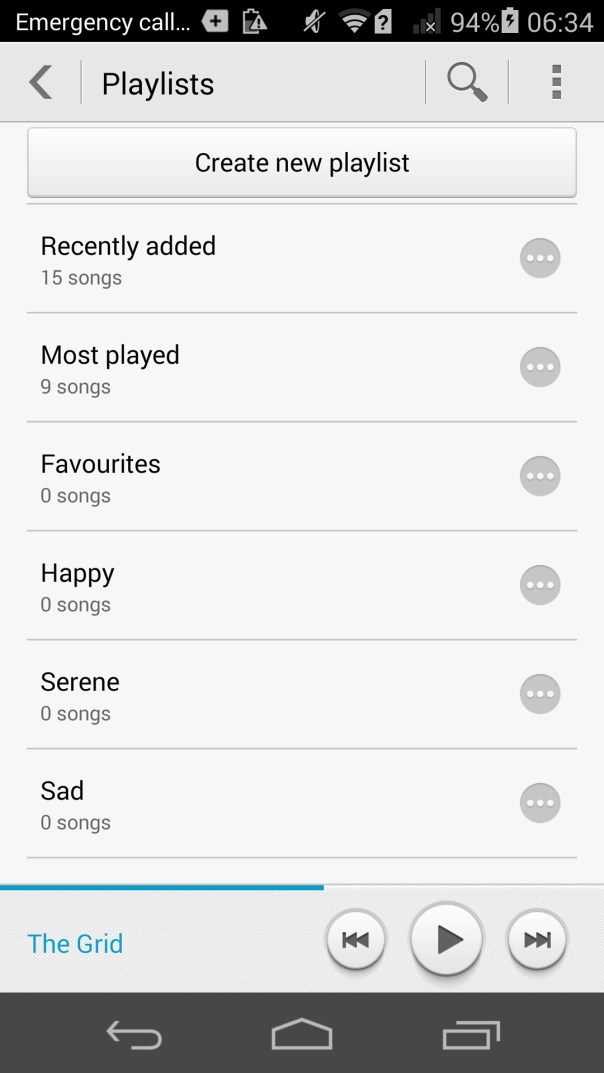Skip to the previous track
This screenshot has width=604, height=1073.
pos(355,940)
